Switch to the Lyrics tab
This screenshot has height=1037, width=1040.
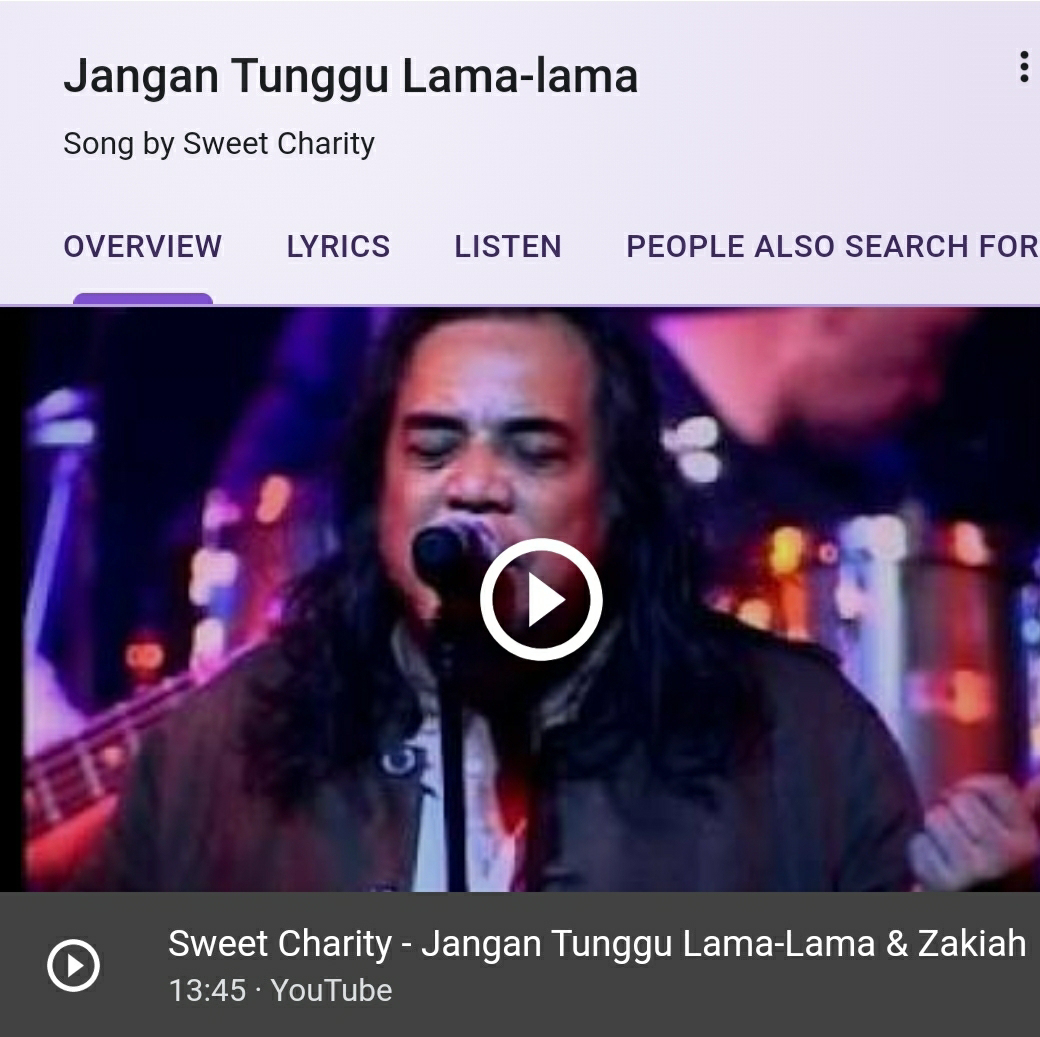point(338,247)
